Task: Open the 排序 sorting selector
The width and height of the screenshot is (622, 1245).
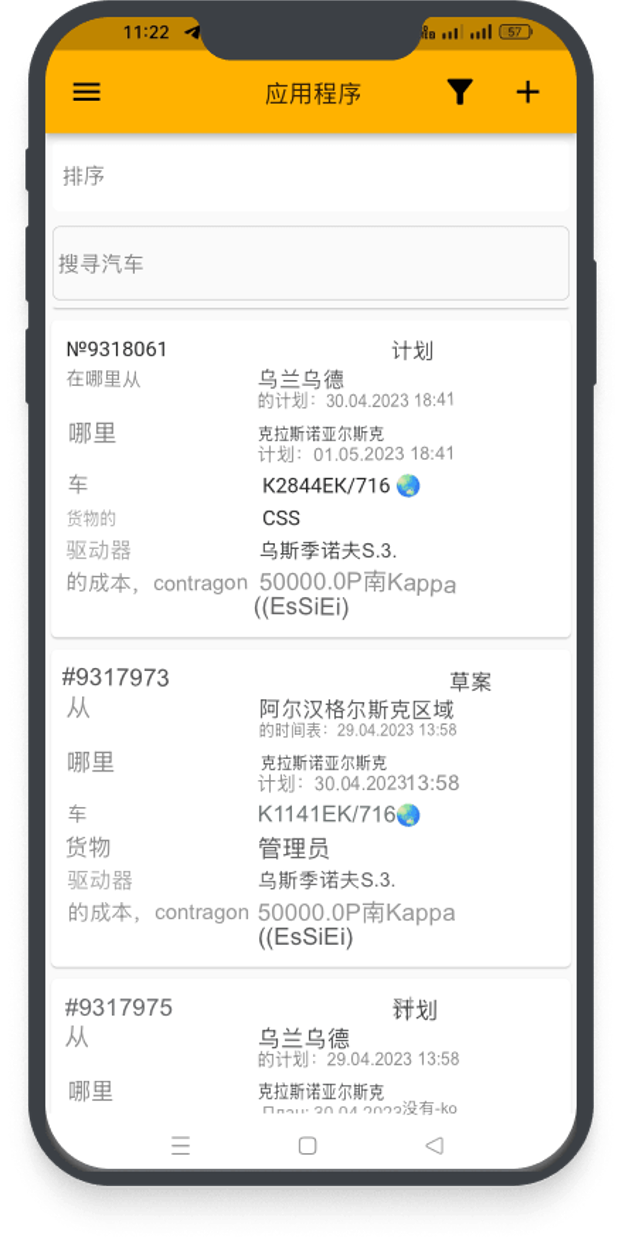Action: (310, 176)
